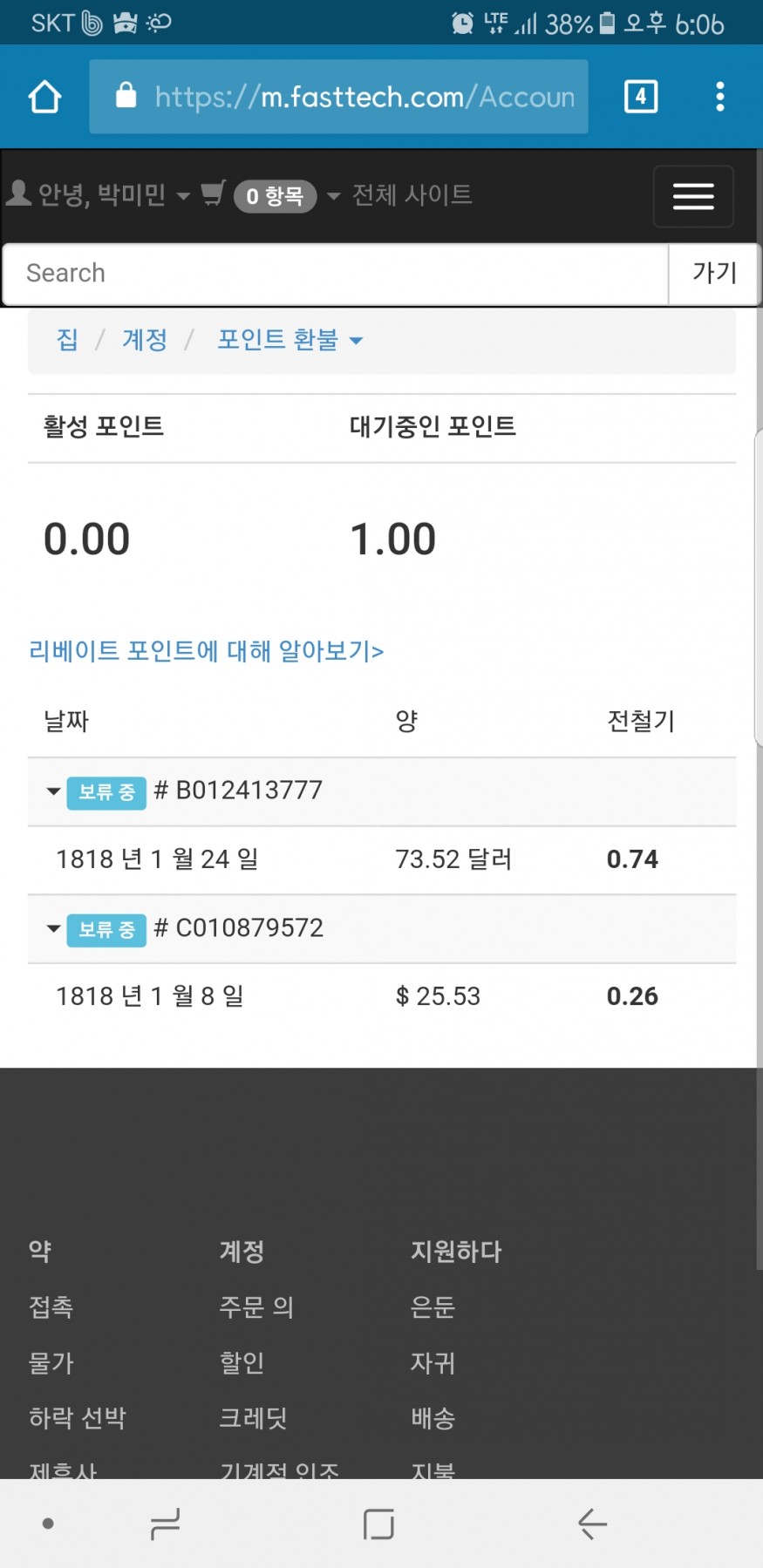Expand the 포인트 환불 breadcrumb dropdown
The height and width of the screenshot is (1568, 763).
coord(290,339)
